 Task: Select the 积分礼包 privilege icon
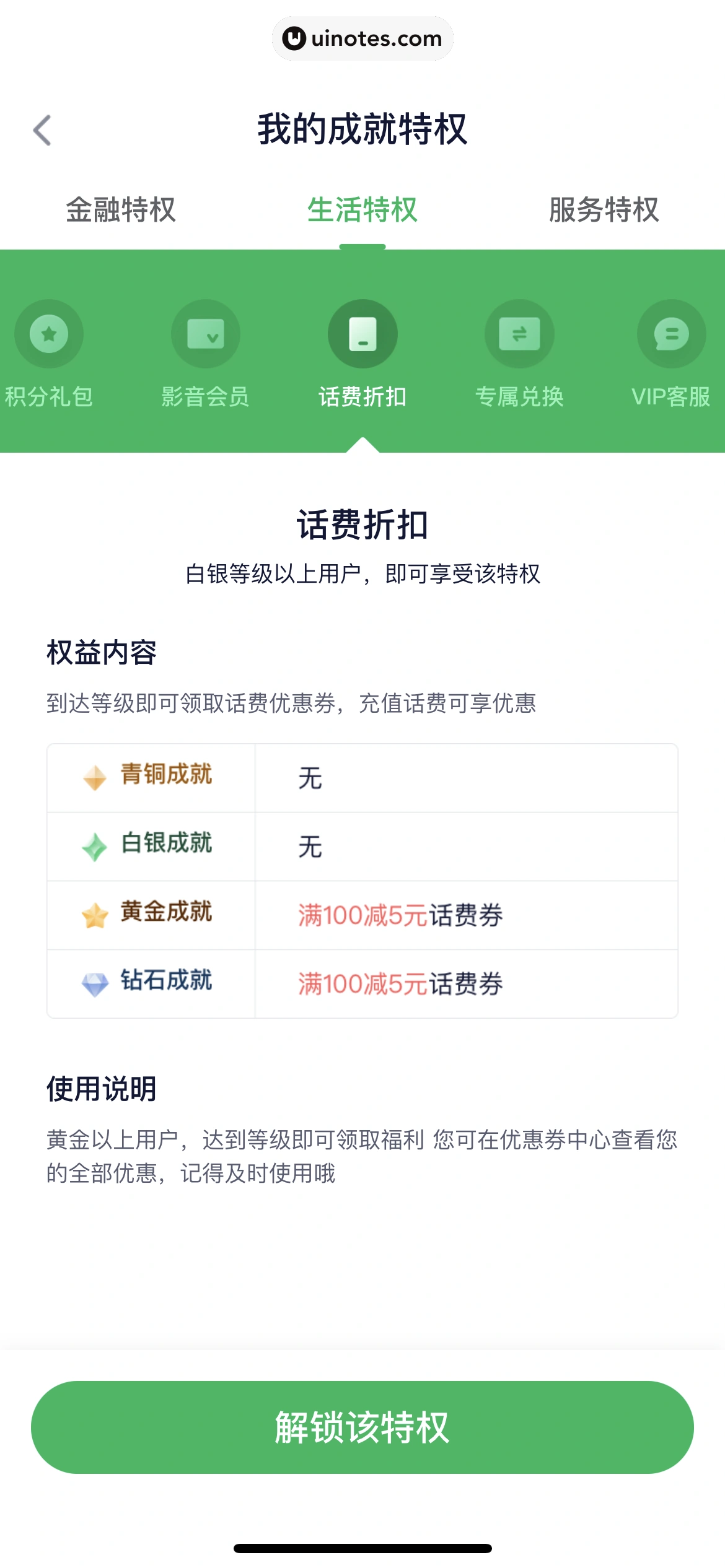48,333
